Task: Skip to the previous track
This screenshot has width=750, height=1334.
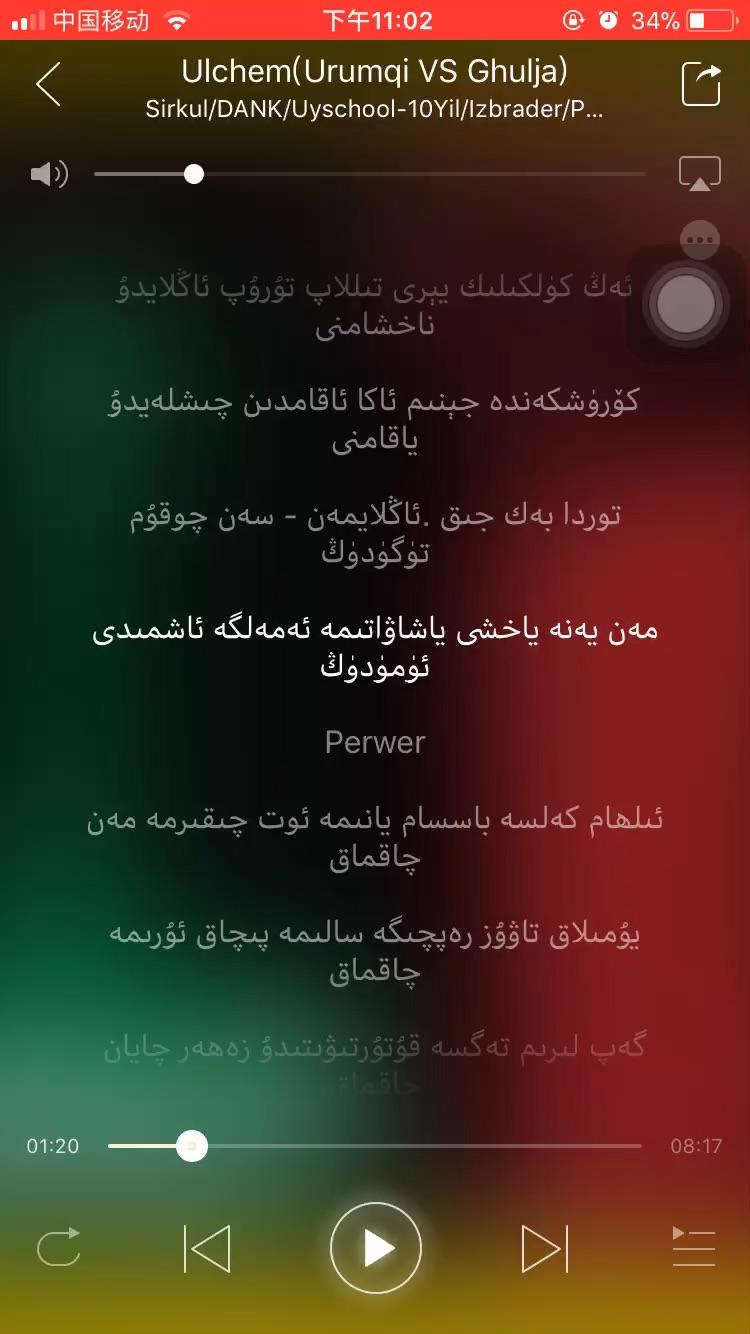Action: (207, 1248)
